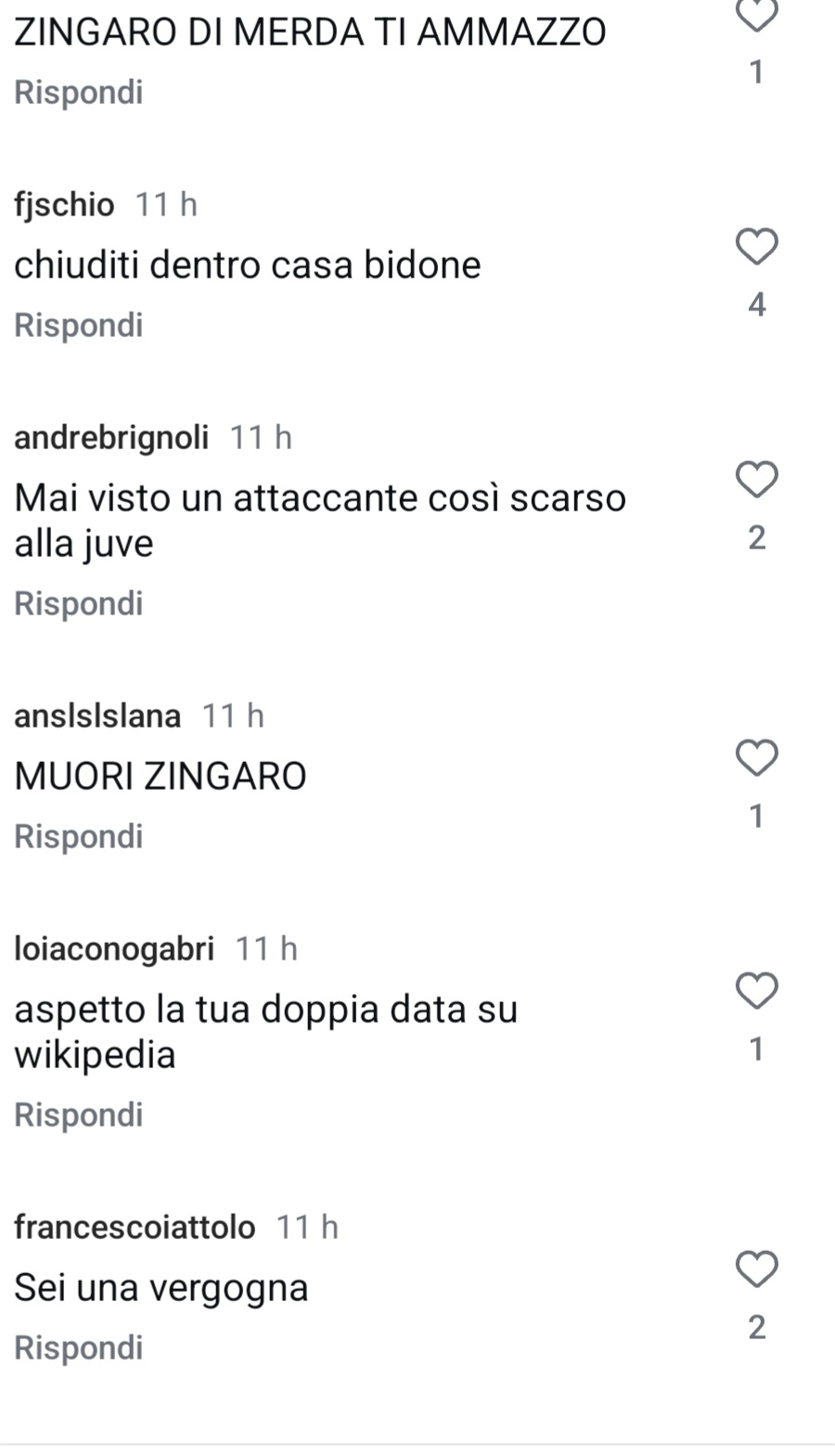
Task: Tap Rispondi under the topmost all-caps comment
Action: click(79, 92)
